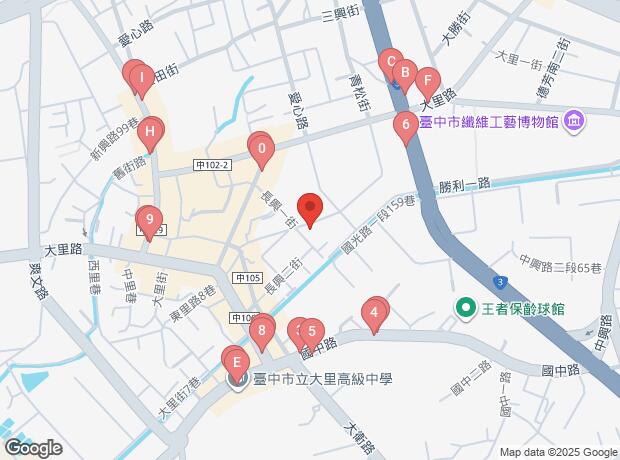
Task: Open the marker labeled 4
Action: tap(374, 313)
